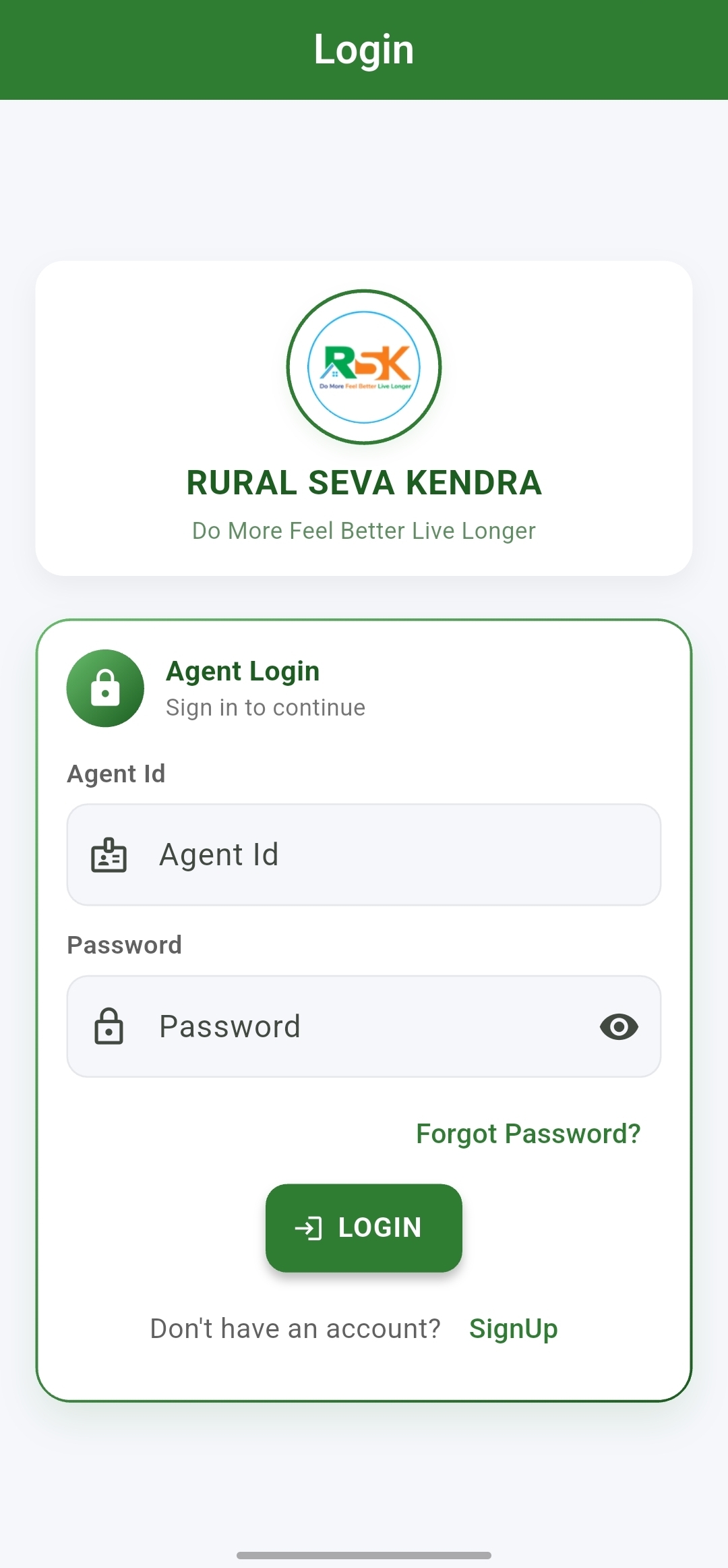Click the RURAL SEVA KENDRA heading

point(364,483)
